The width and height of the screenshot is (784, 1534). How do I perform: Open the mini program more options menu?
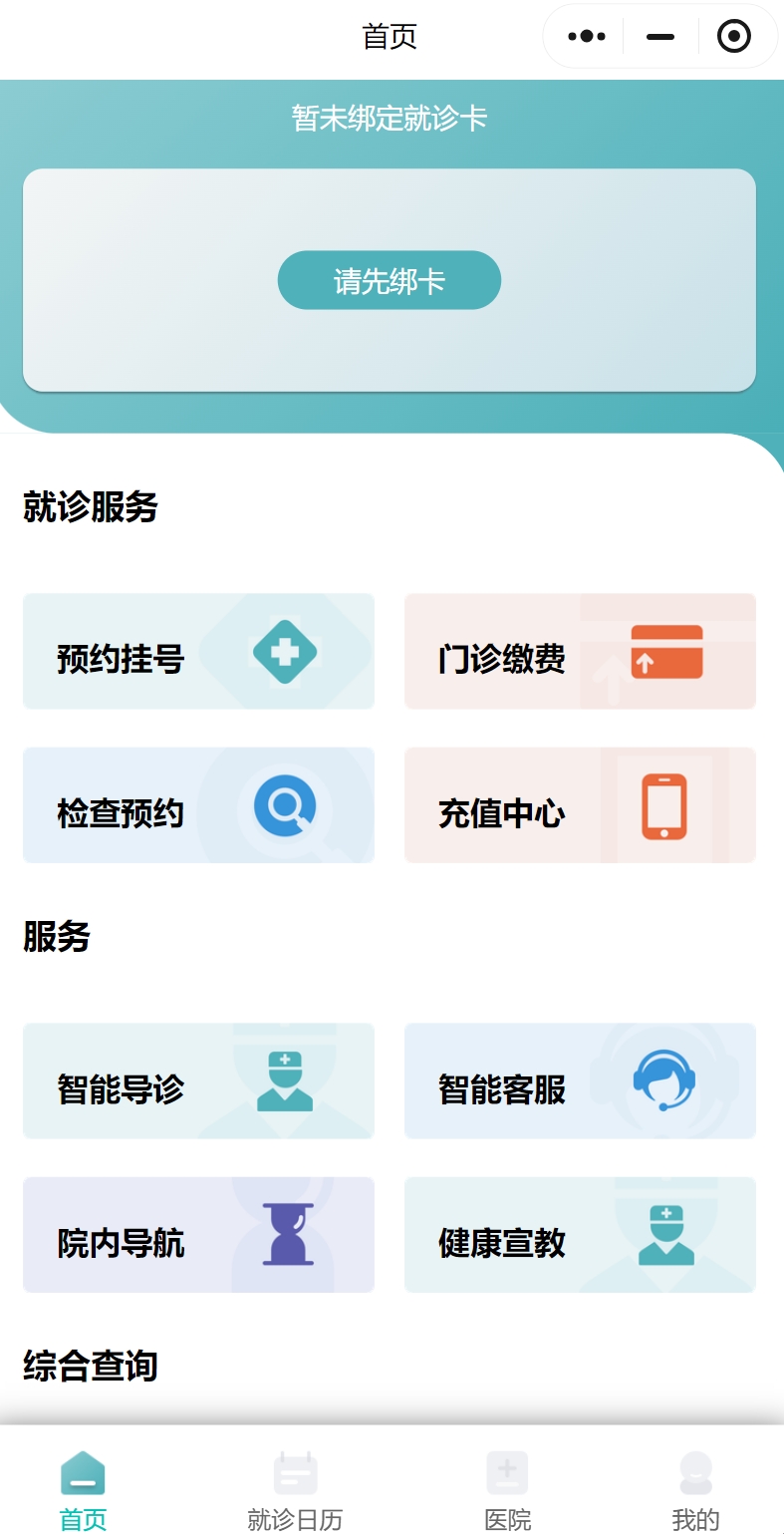587,37
